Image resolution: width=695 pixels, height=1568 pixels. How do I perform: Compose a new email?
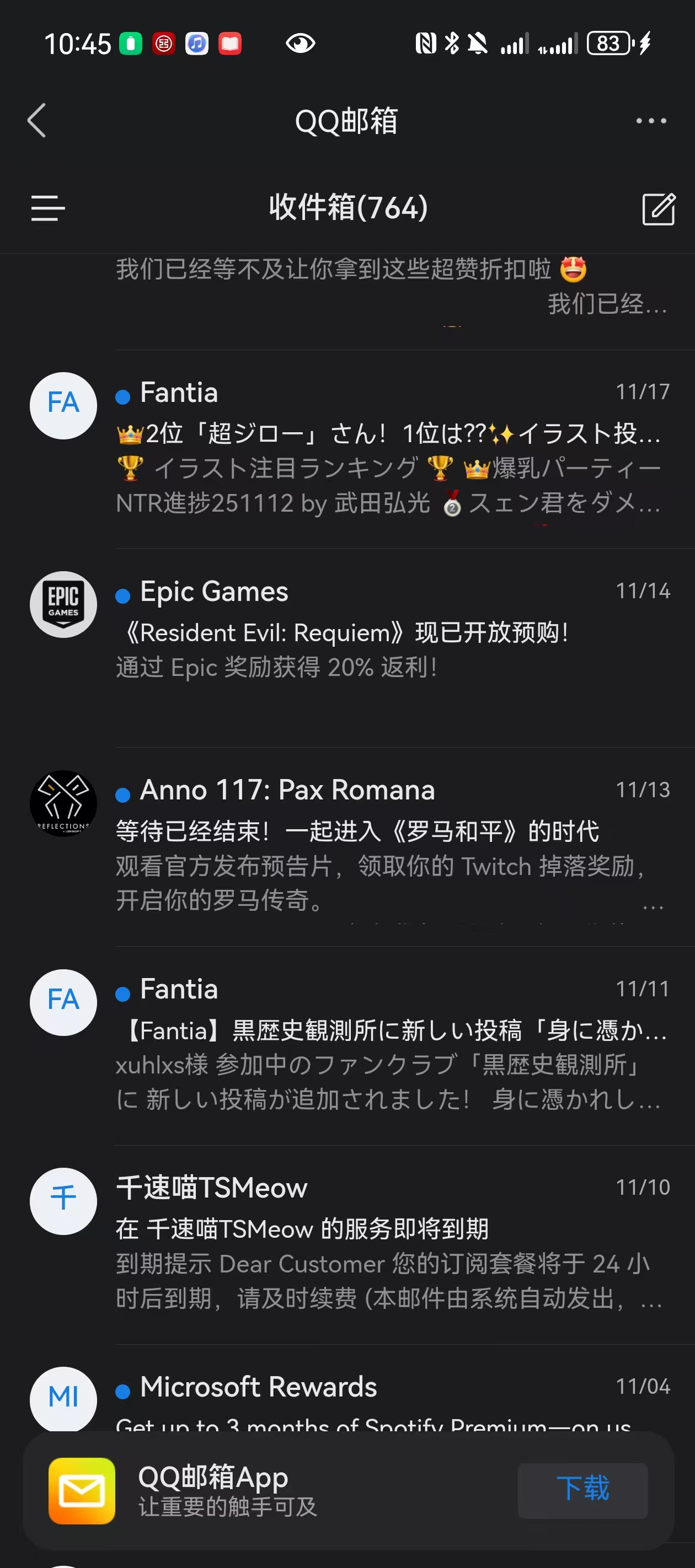[x=658, y=209]
